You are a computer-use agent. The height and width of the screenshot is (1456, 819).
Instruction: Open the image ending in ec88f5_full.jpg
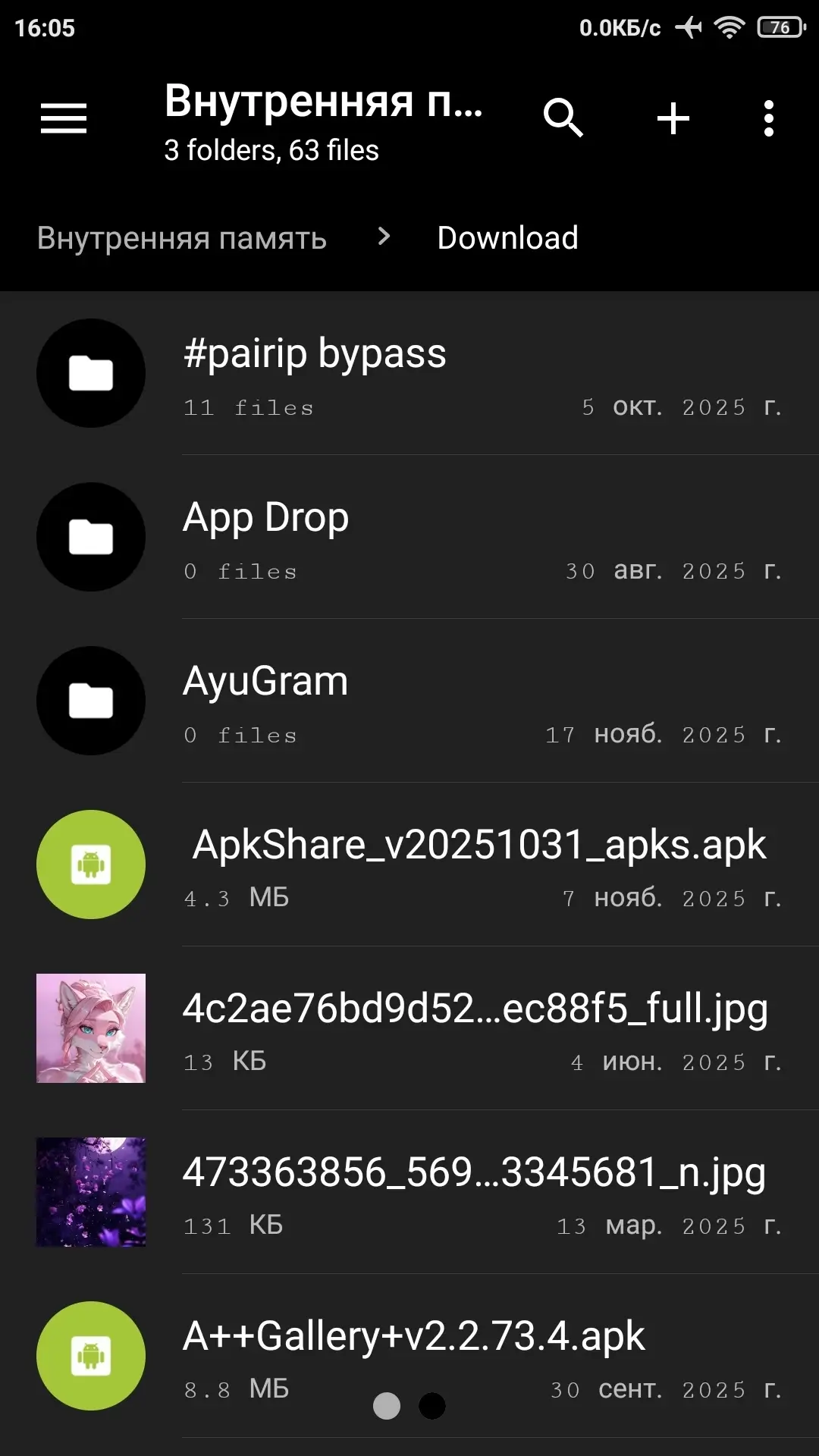(x=409, y=1028)
